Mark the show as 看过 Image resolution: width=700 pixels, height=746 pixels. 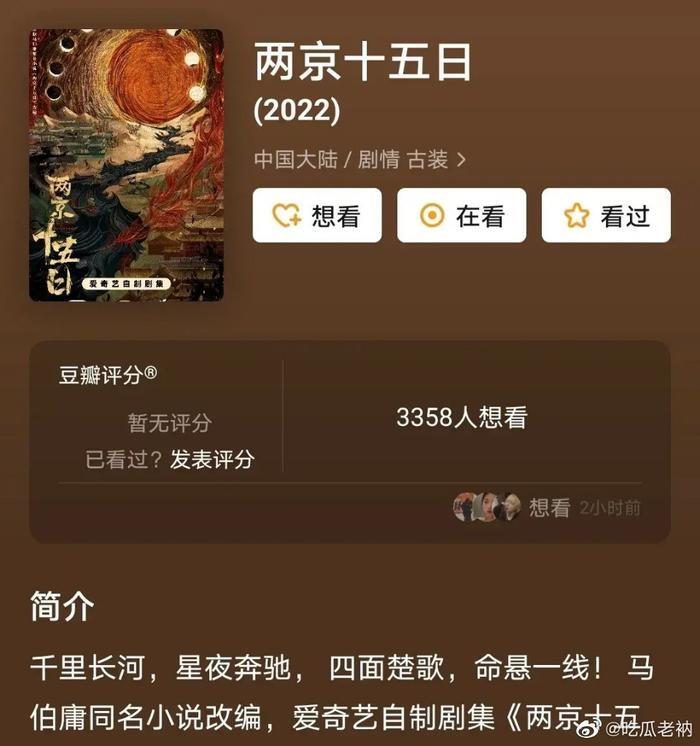point(606,215)
